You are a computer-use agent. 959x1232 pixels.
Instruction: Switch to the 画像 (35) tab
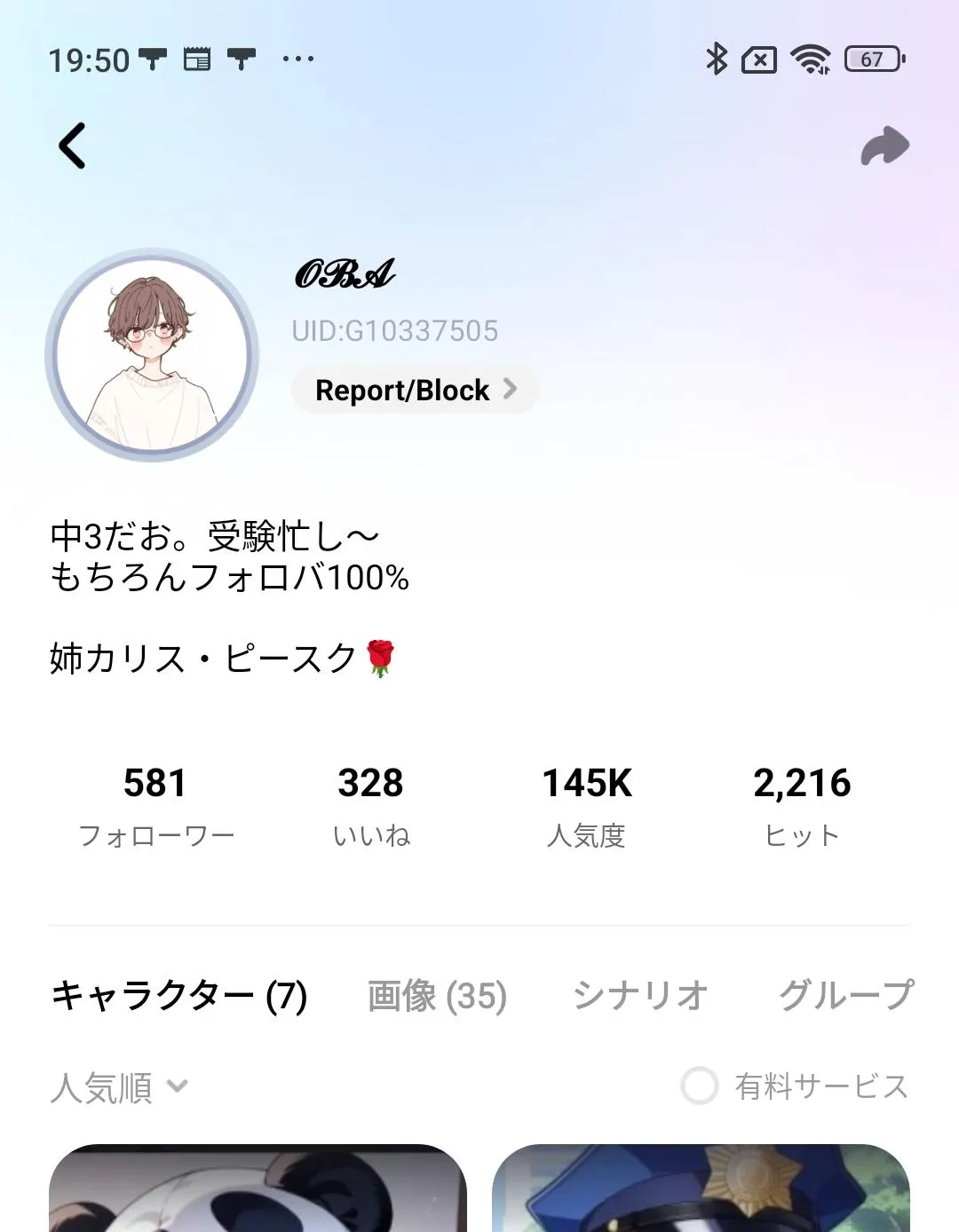click(x=437, y=996)
